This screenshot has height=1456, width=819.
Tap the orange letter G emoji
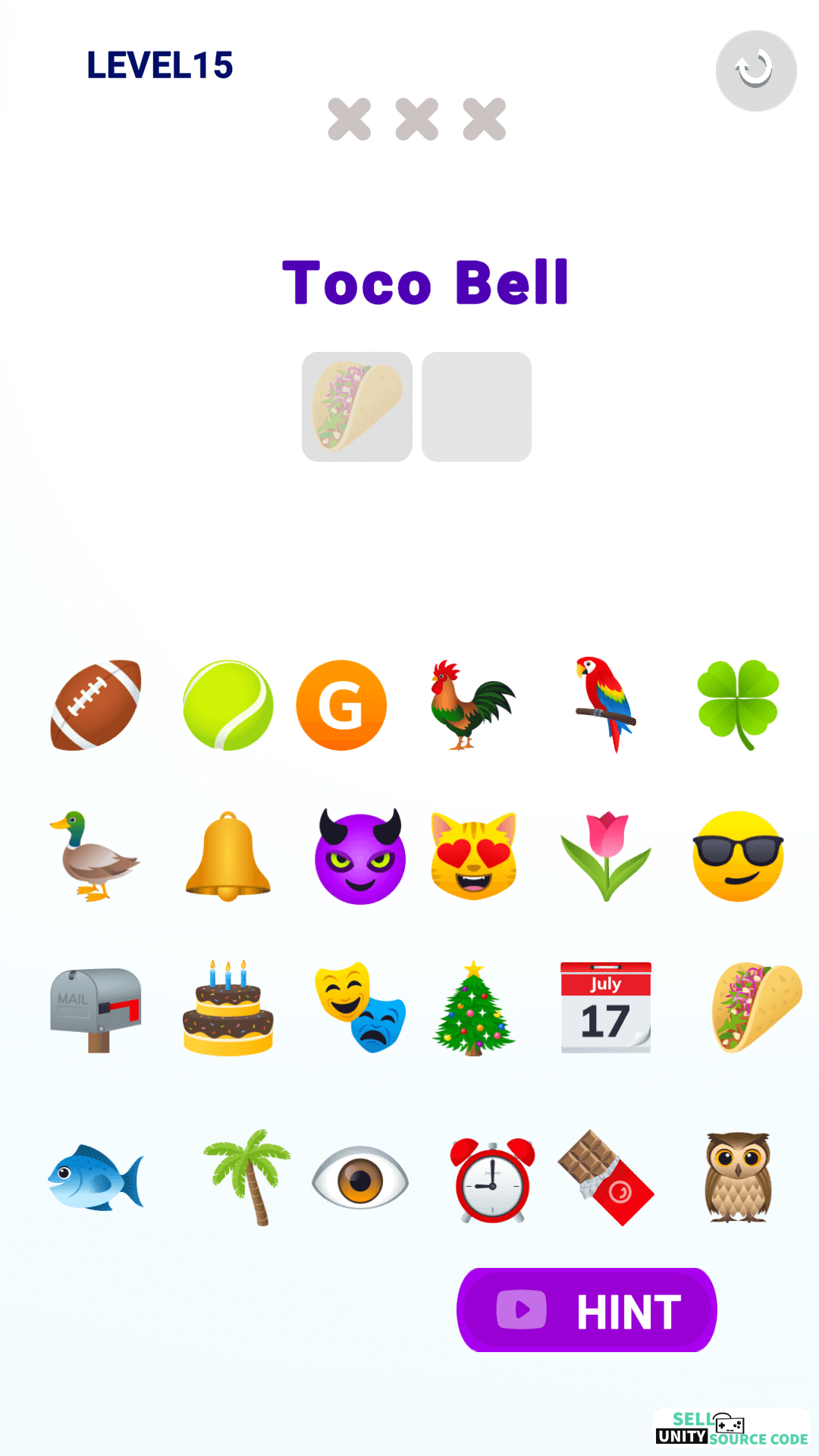[341, 705]
